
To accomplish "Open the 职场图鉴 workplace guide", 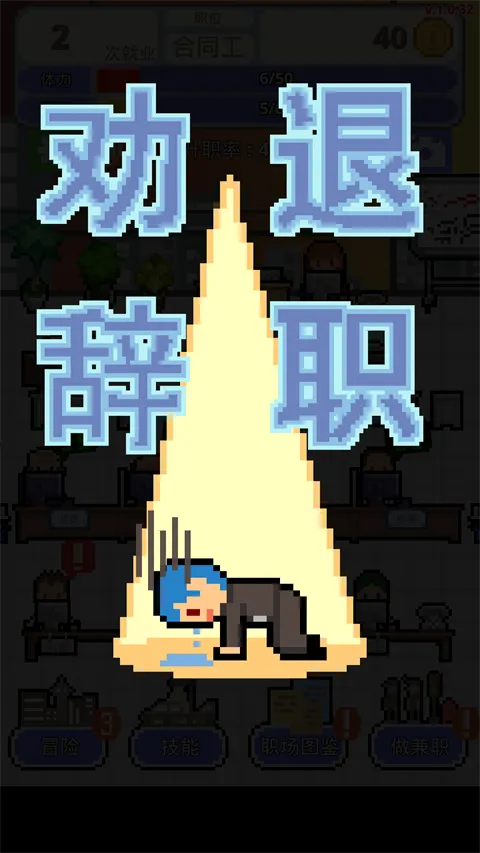I will pos(298,747).
